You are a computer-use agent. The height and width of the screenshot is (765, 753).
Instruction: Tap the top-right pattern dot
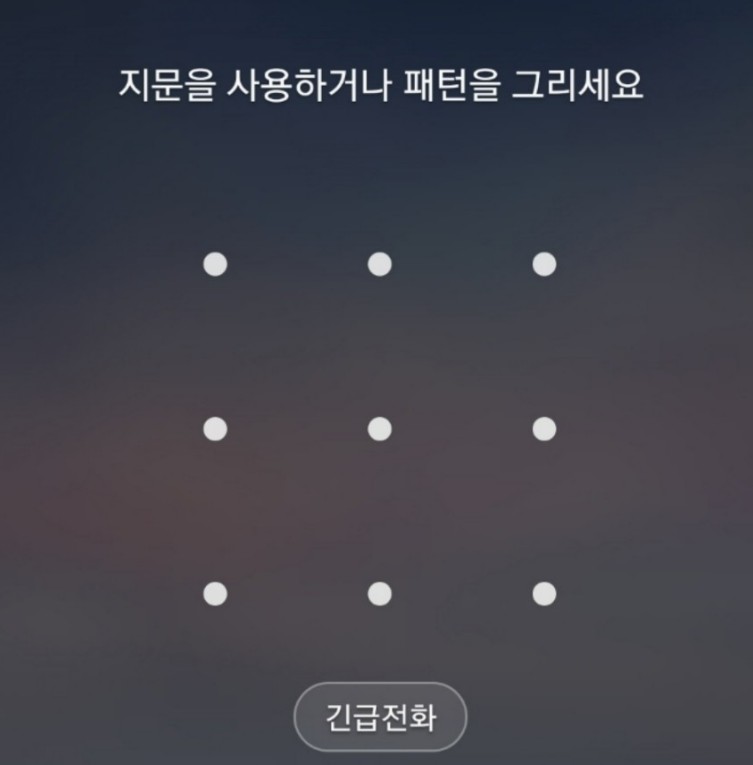(542, 263)
